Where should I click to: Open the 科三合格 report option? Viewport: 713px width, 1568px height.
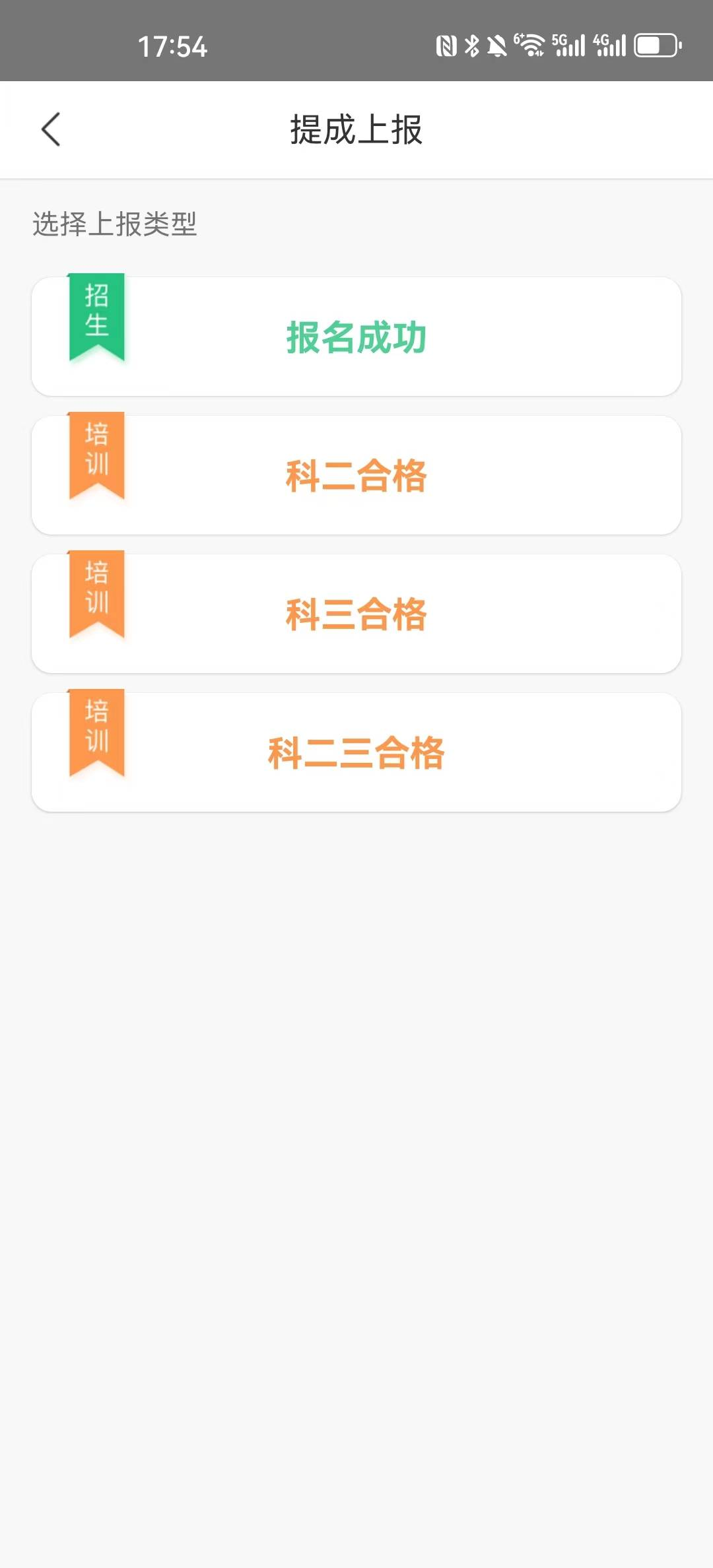(356, 614)
